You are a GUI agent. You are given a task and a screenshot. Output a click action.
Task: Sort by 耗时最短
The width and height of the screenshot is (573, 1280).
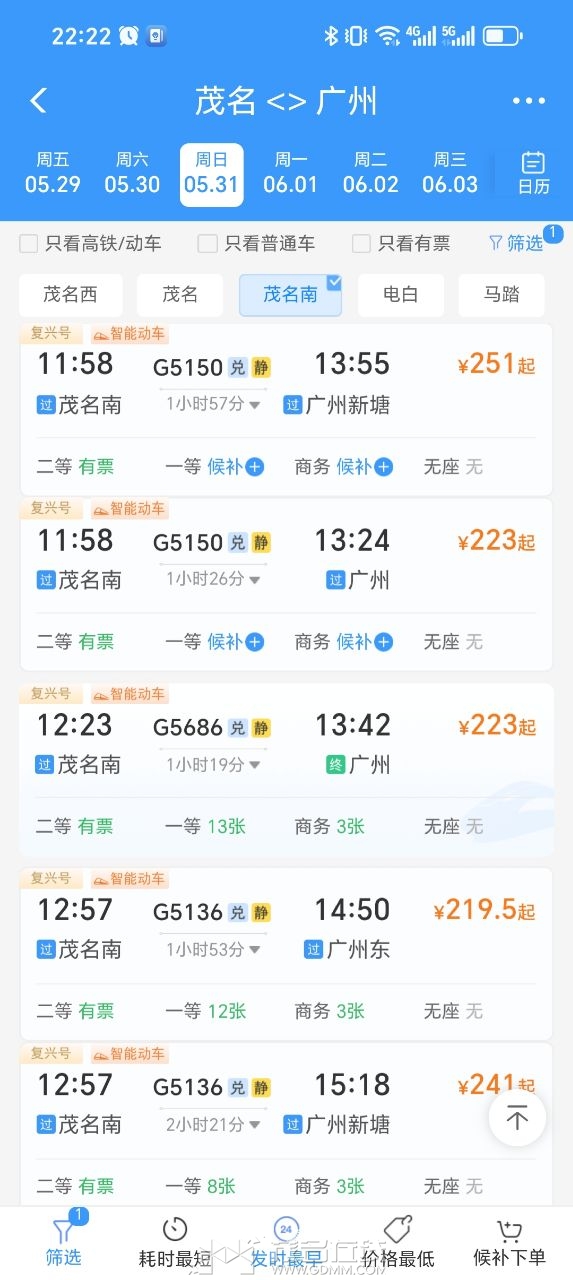[175, 1243]
